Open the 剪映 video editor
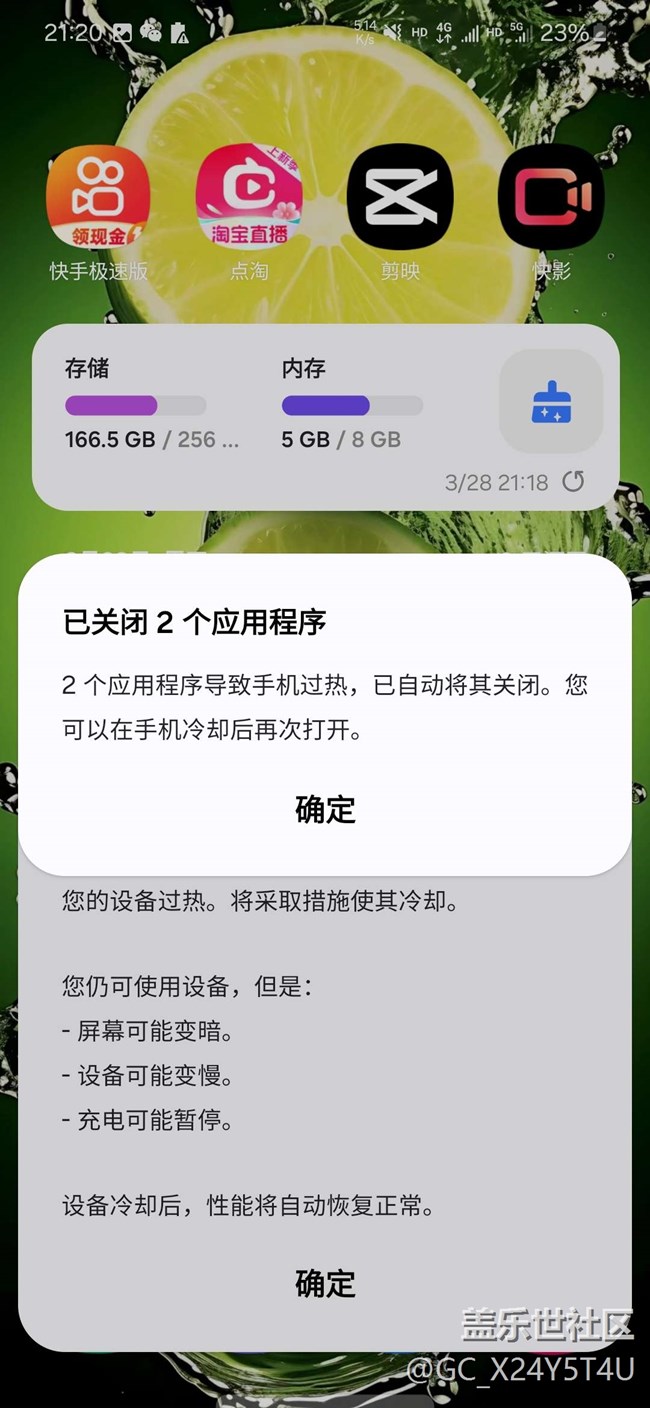 point(400,198)
